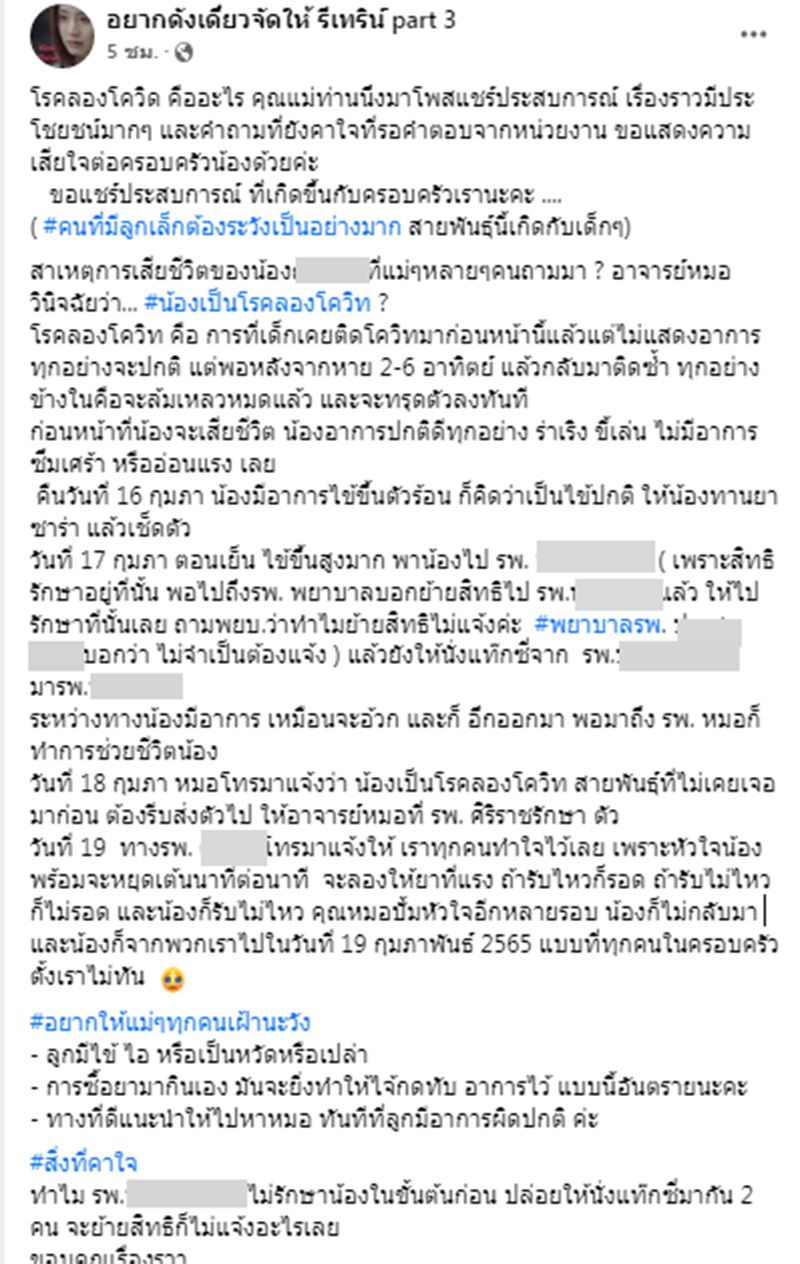
Task: Open the post's three-dot options menu
Action: click(753, 33)
